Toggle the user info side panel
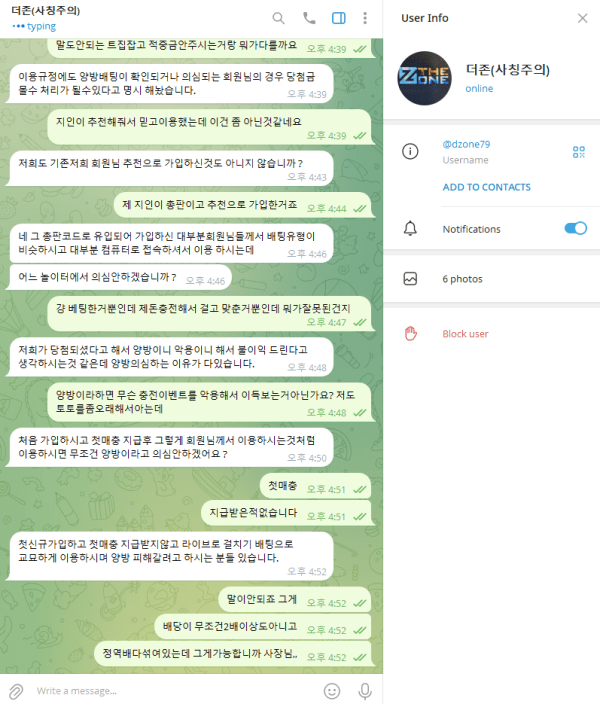Viewport: 600px width, 704px height. point(339,18)
